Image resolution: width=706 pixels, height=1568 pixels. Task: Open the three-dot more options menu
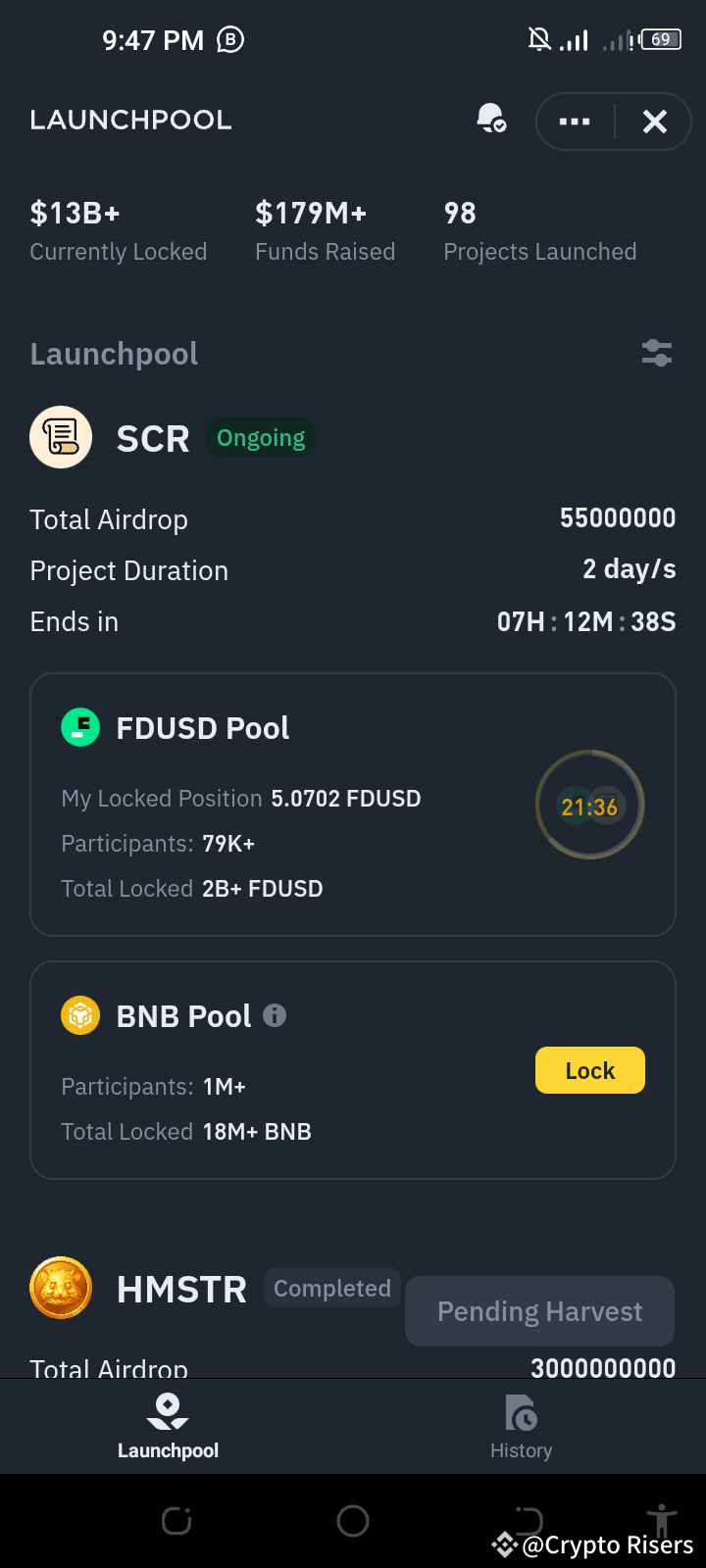tap(574, 121)
